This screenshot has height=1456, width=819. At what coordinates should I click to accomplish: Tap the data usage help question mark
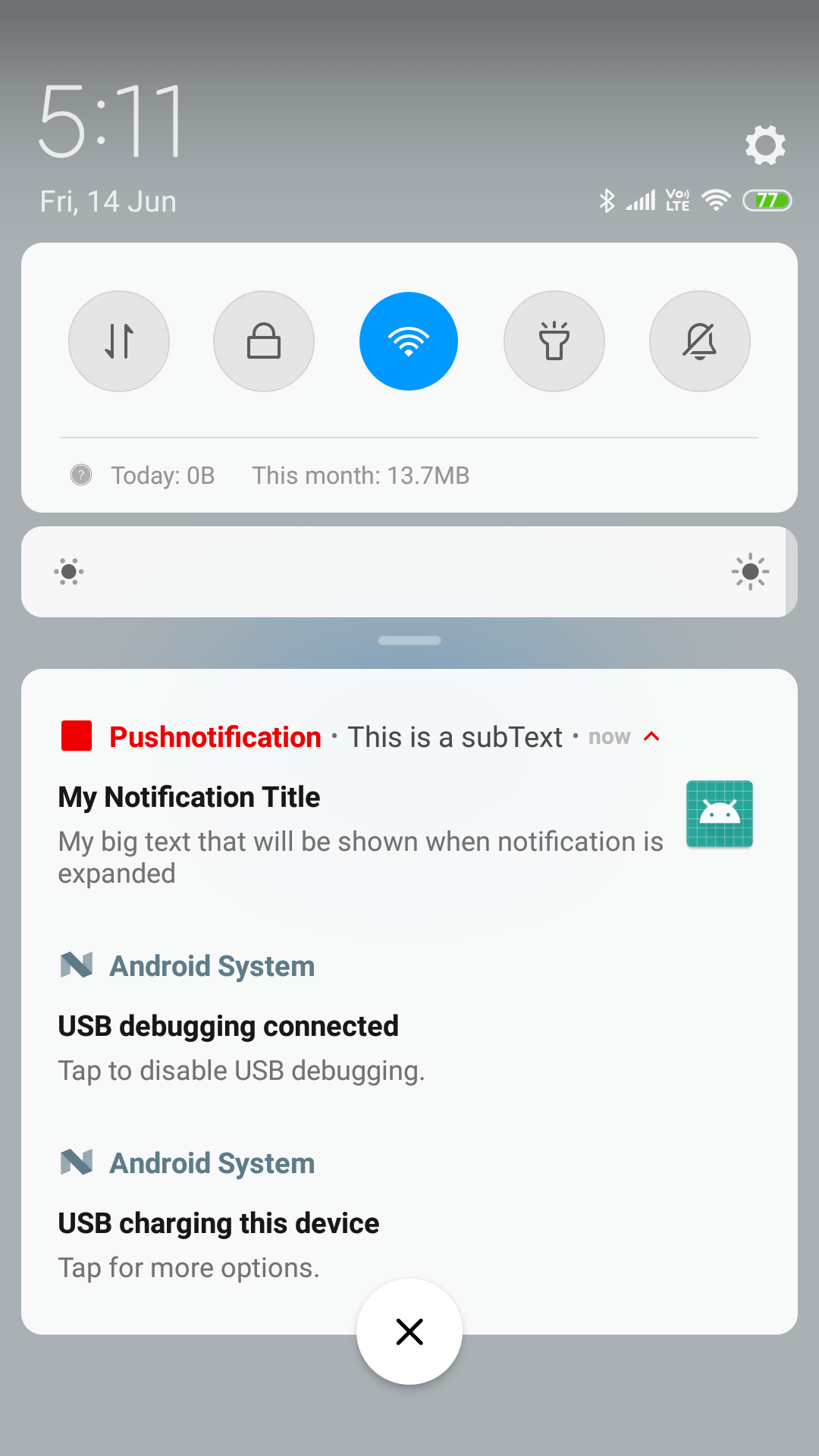point(81,475)
